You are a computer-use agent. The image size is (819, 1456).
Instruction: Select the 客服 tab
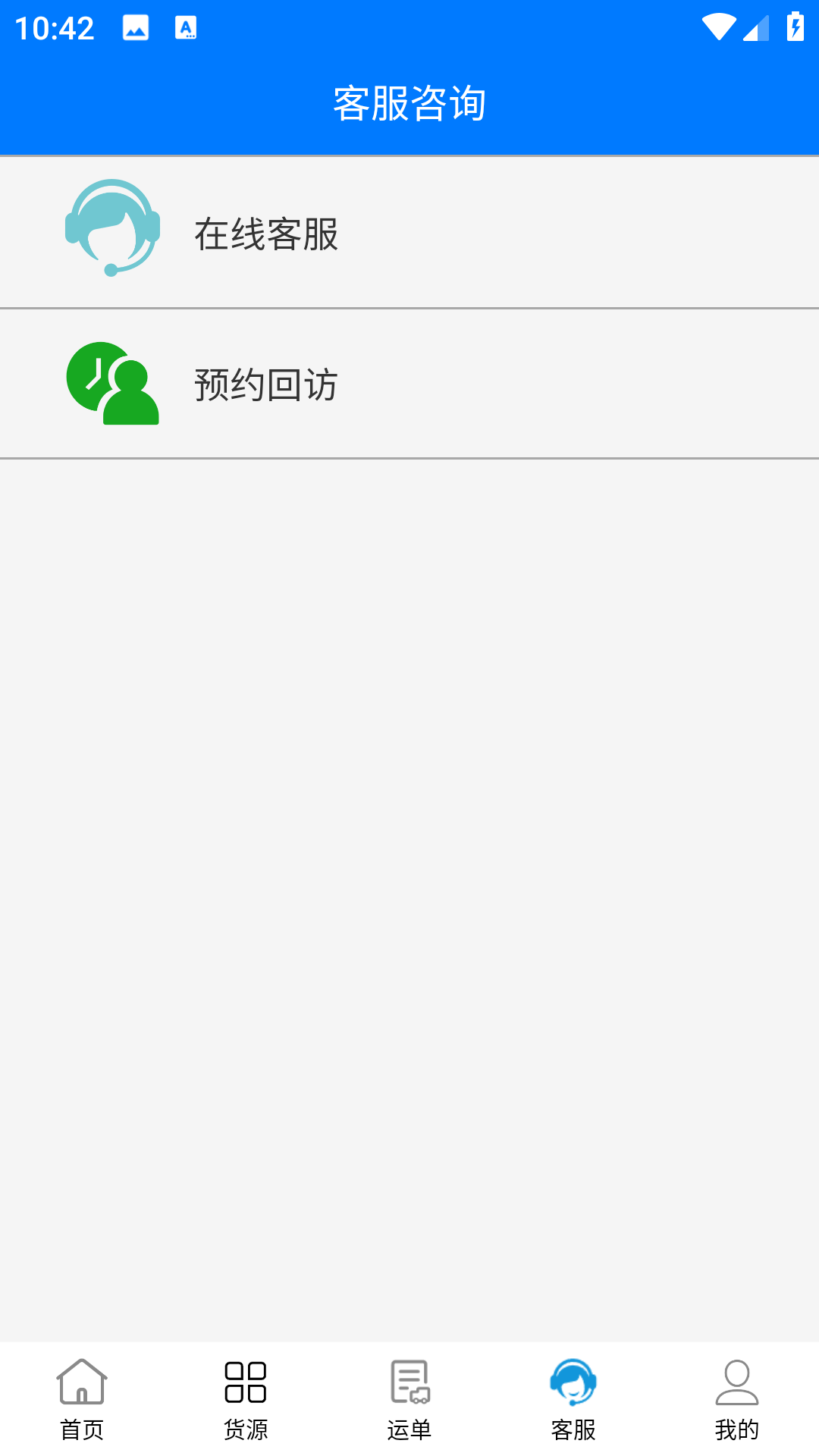[573, 1400]
